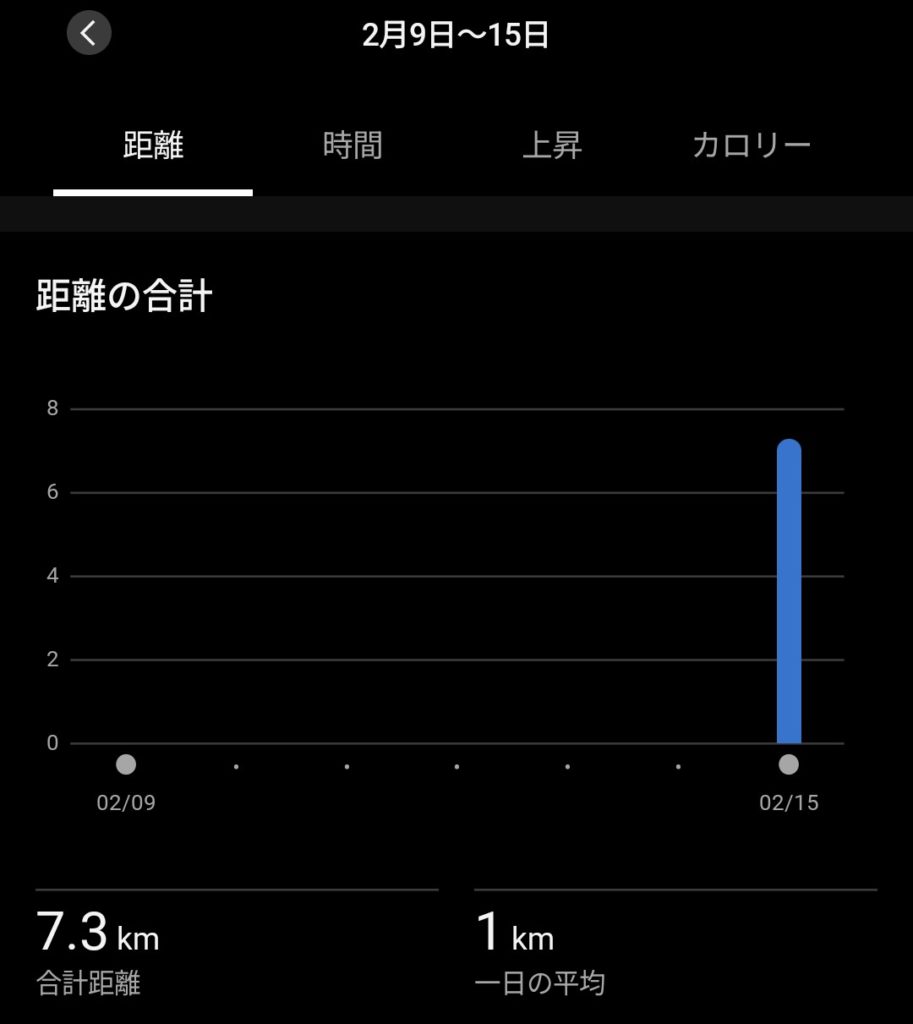The width and height of the screenshot is (913, 1024).
Task: Go back using the arrow icon
Action: click(89, 34)
